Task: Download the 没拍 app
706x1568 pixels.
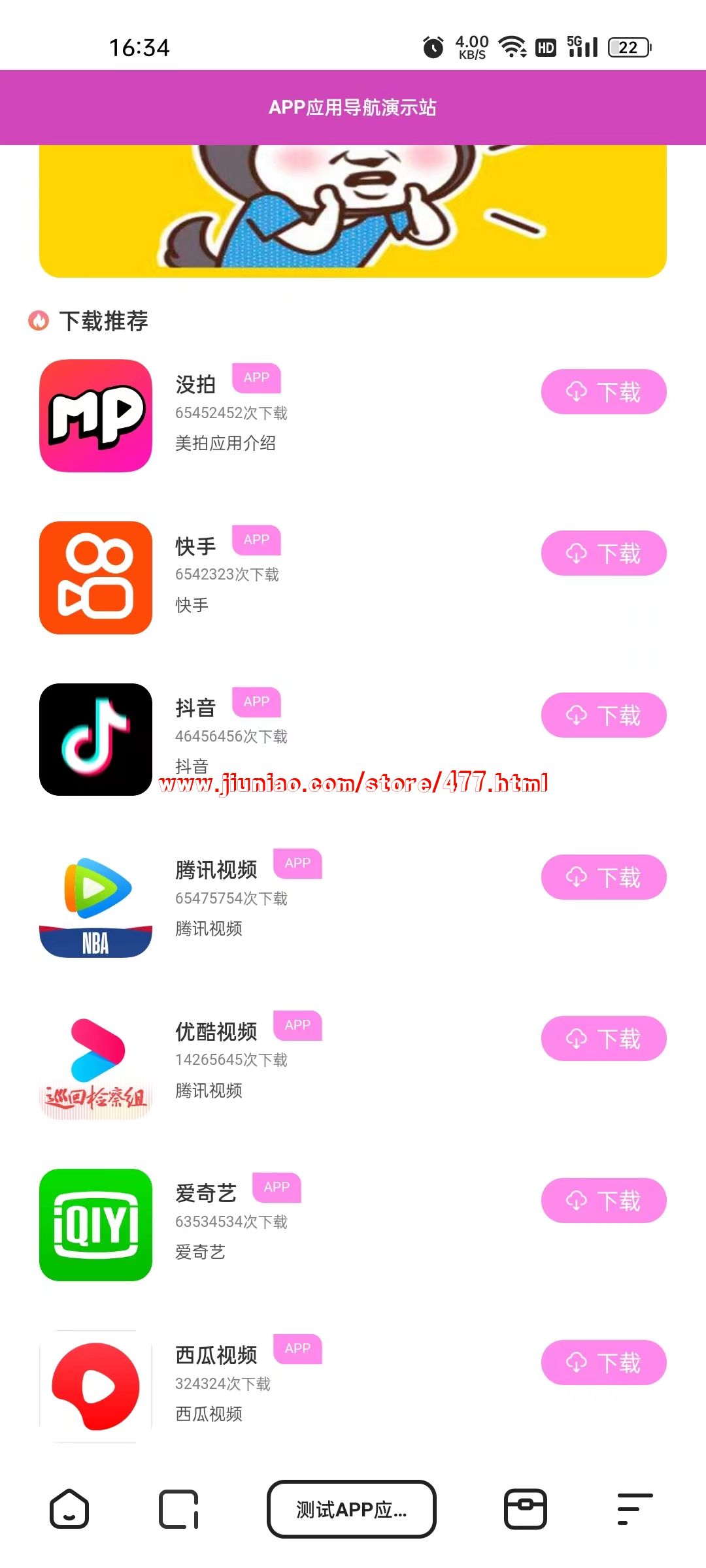Action: click(x=603, y=392)
